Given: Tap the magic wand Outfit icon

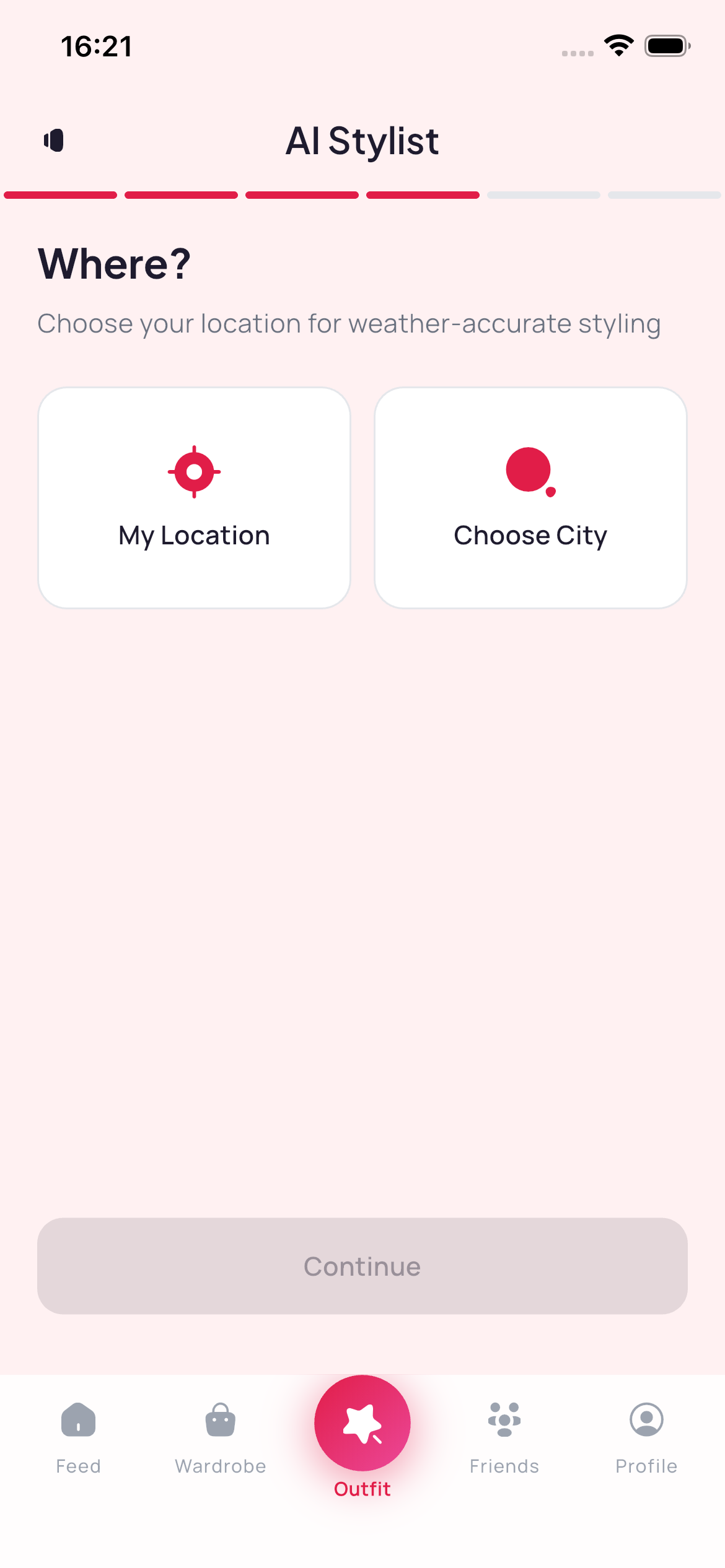Looking at the screenshot, I should (362, 1423).
